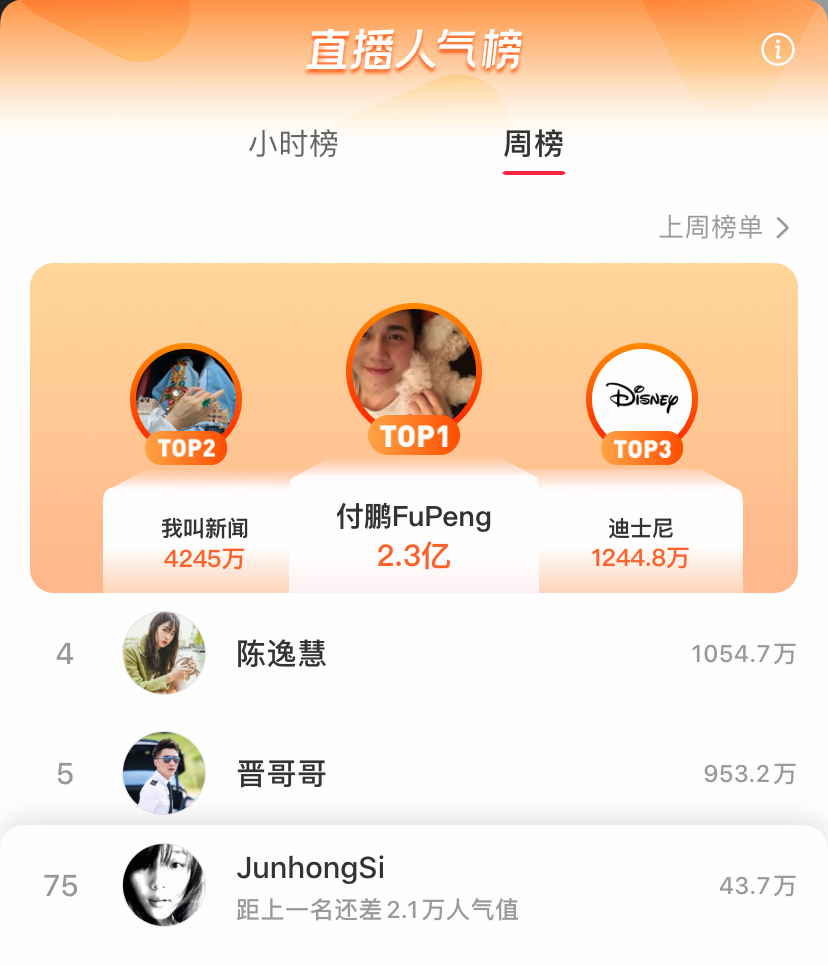The height and width of the screenshot is (965, 828).
Task: Open 上周榜单 last week's ranking
Action: tap(724, 228)
